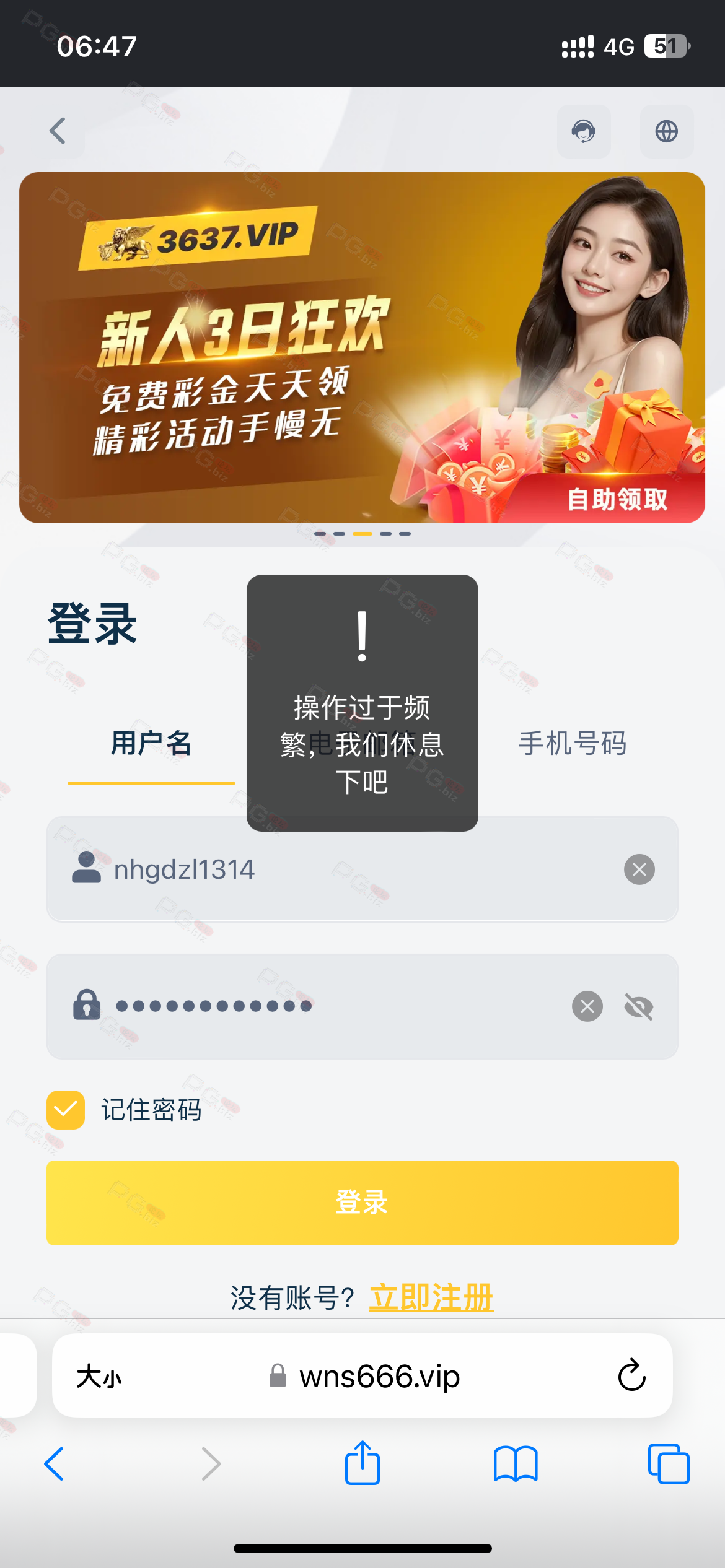Open the language globe icon

tap(667, 131)
